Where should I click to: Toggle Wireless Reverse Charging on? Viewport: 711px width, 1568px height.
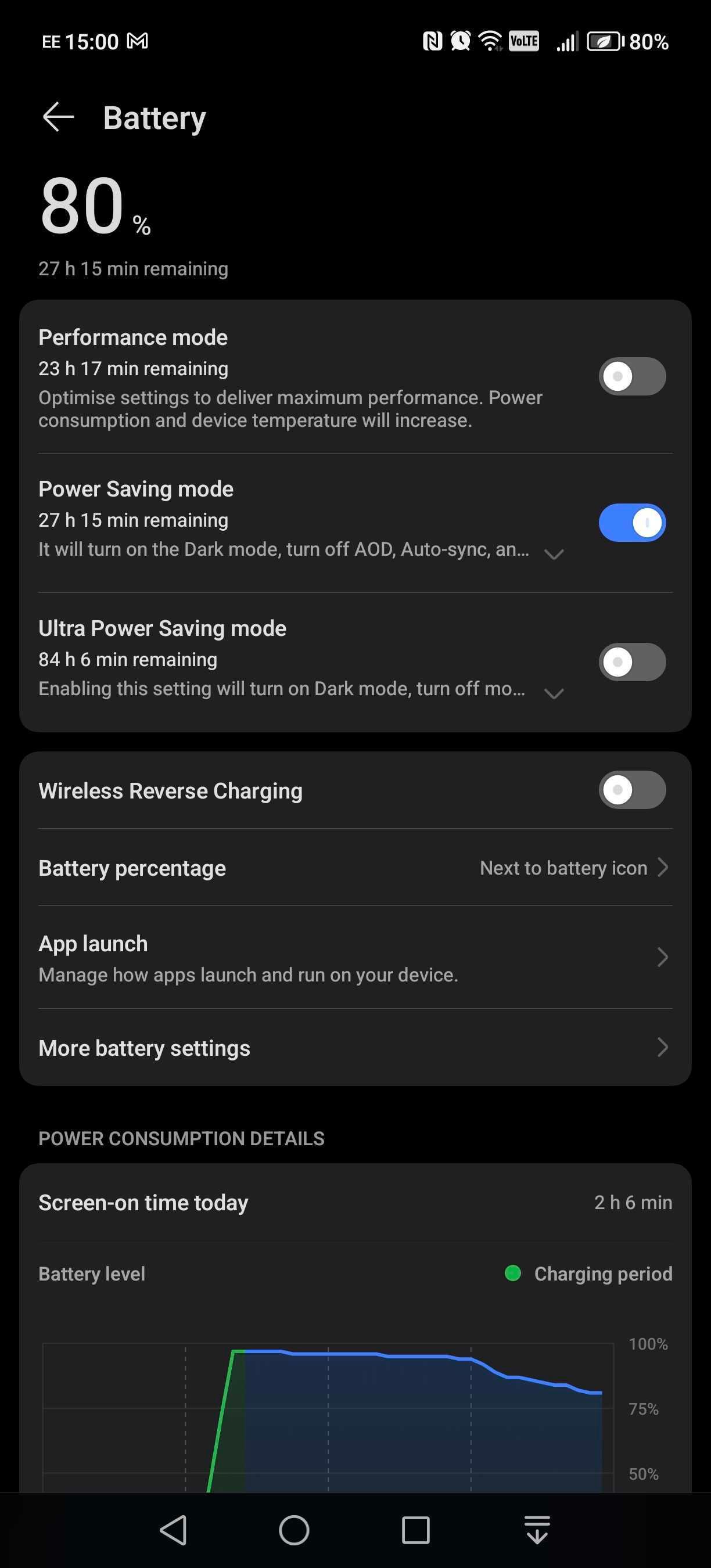(x=632, y=790)
